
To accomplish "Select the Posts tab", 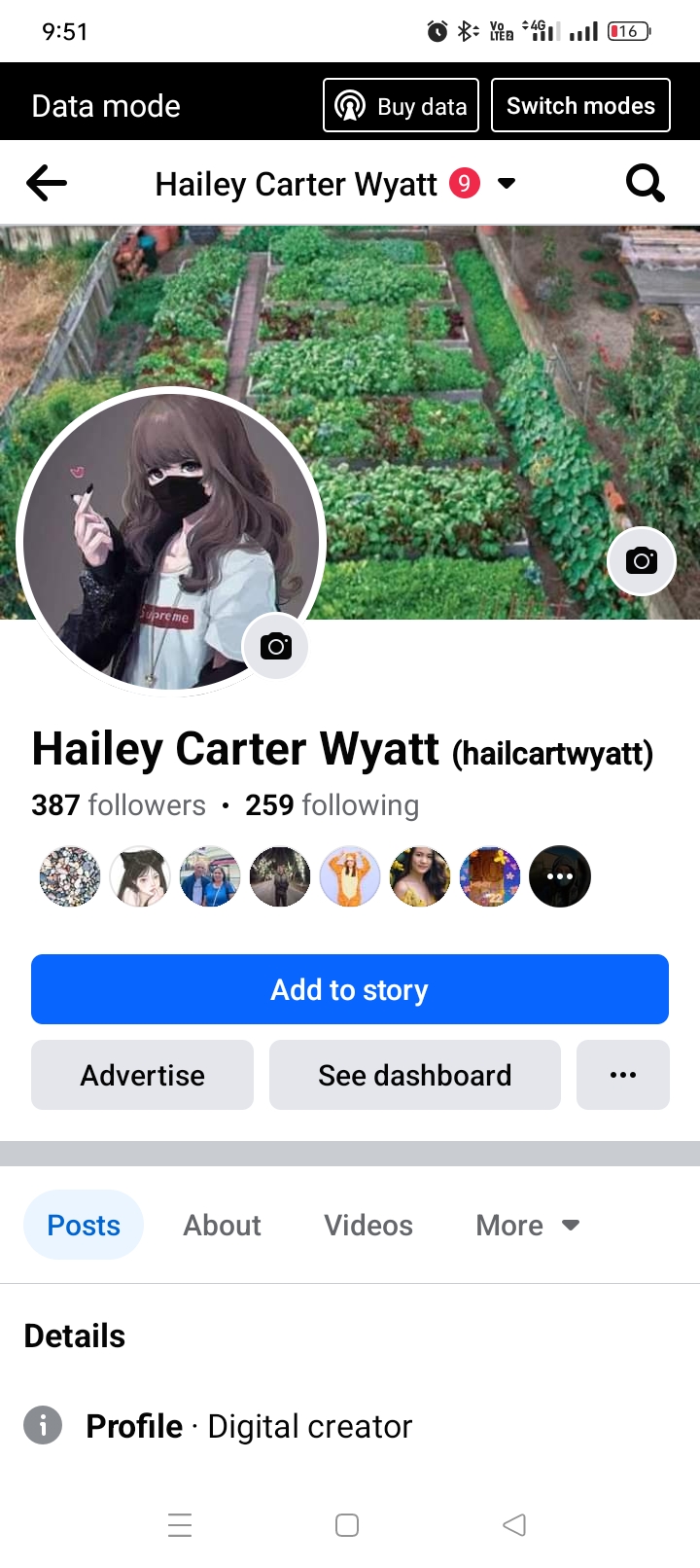I will [84, 1225].
